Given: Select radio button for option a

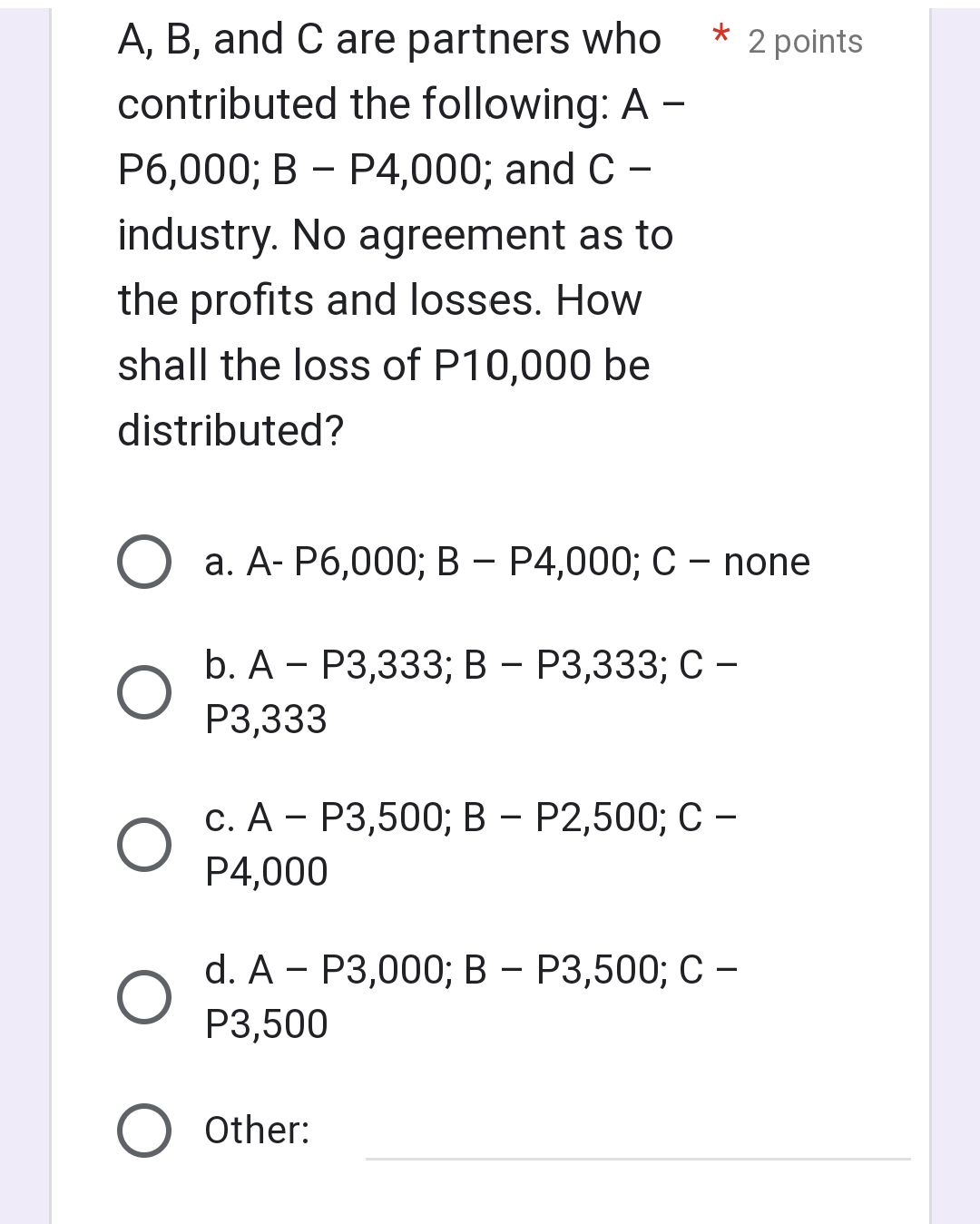Looking at the screenshot, I should point(145,563).
